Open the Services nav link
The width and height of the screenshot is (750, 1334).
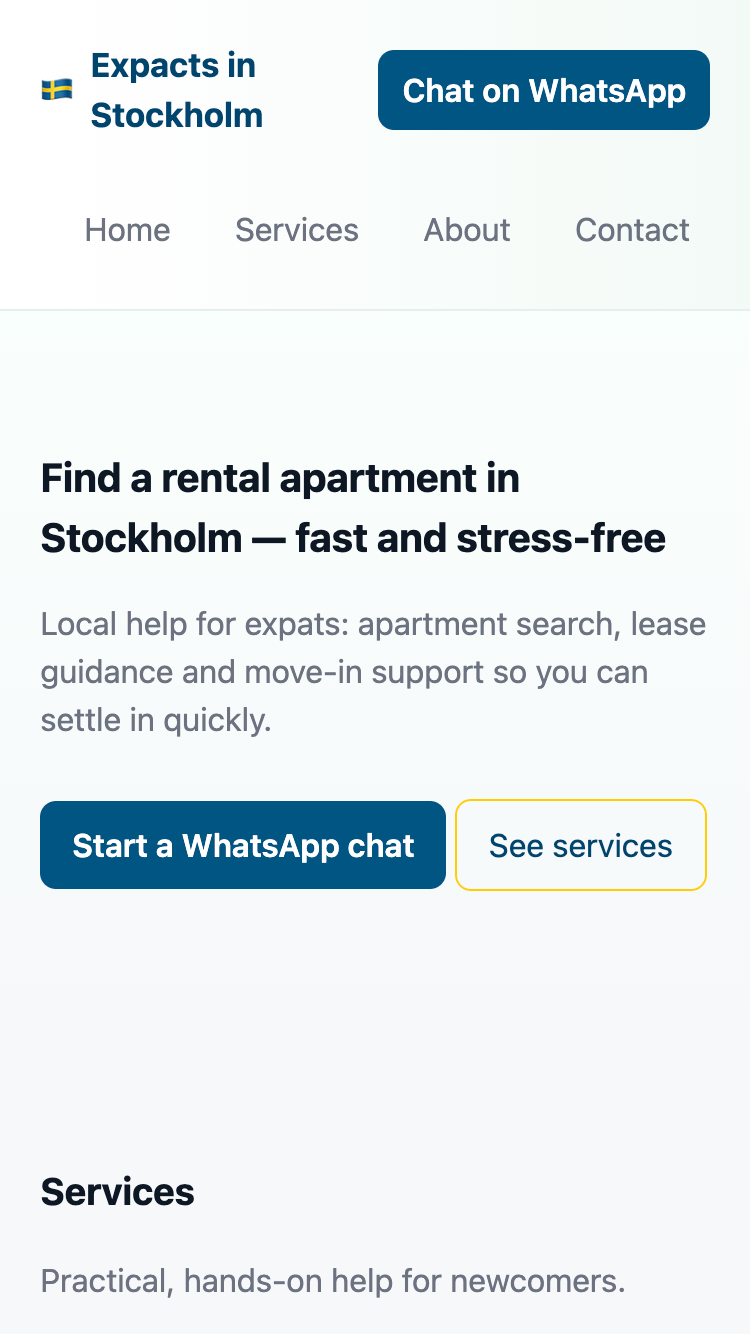(x=296, y=230)
